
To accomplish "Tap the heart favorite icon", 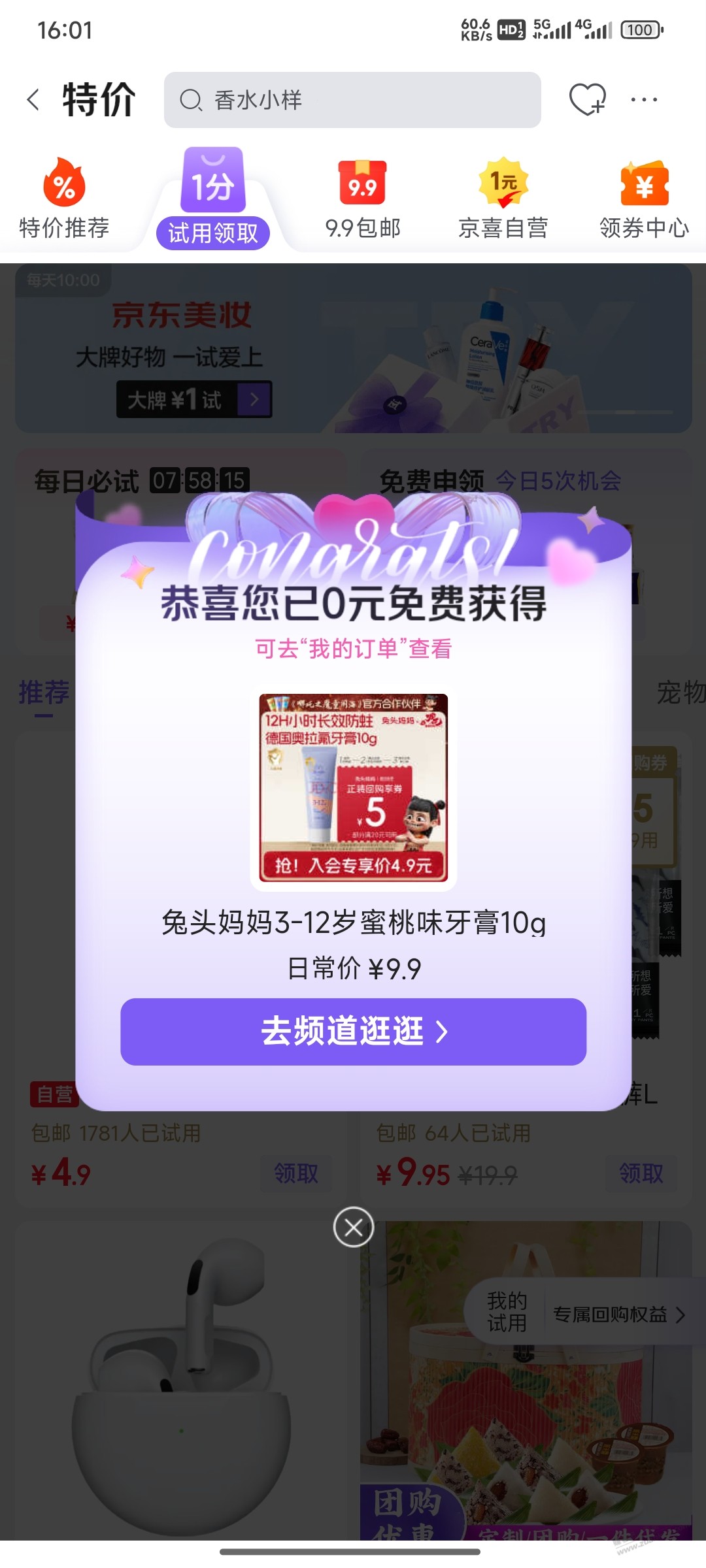I will [586, 100].
